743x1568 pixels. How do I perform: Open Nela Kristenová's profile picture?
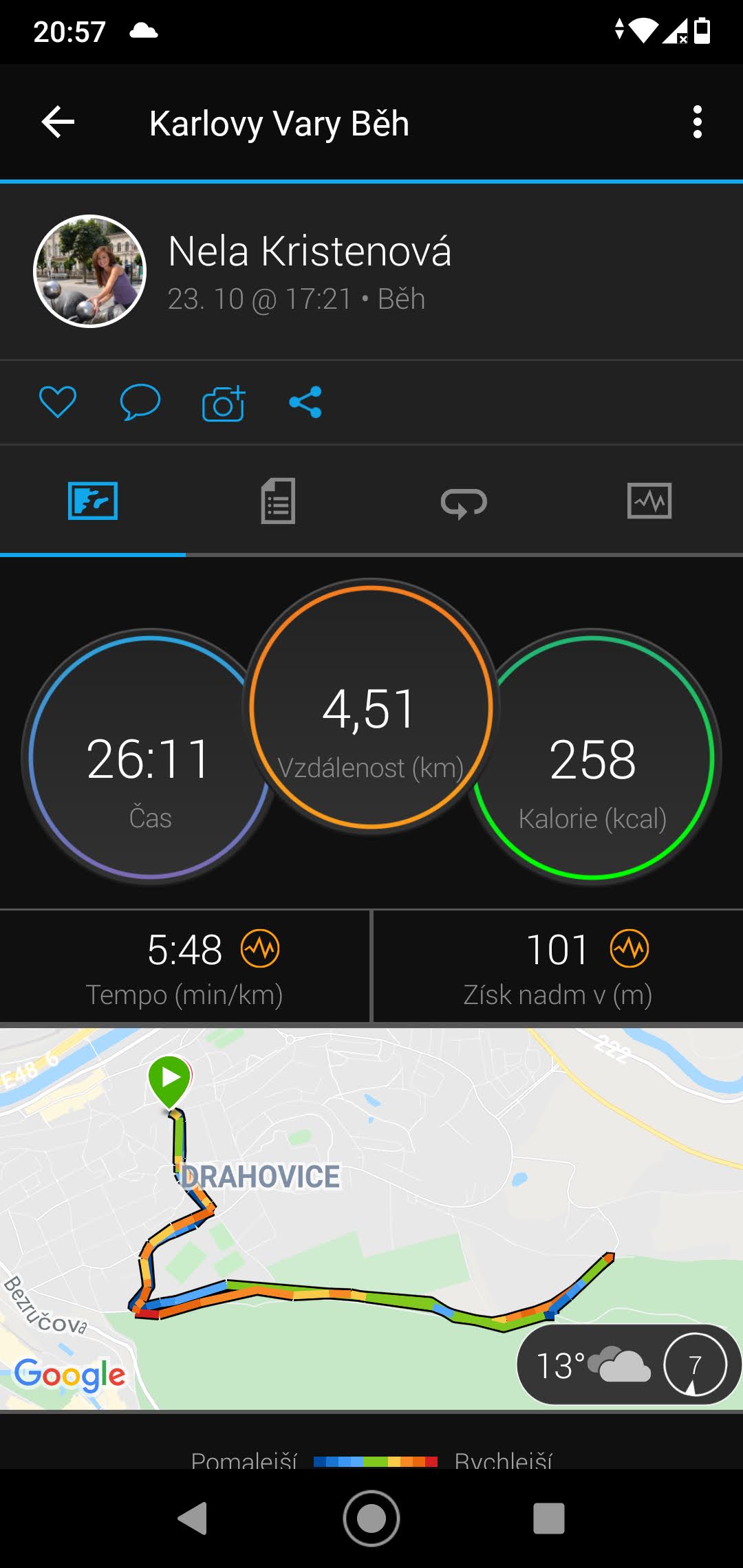[x=90, y=271]
